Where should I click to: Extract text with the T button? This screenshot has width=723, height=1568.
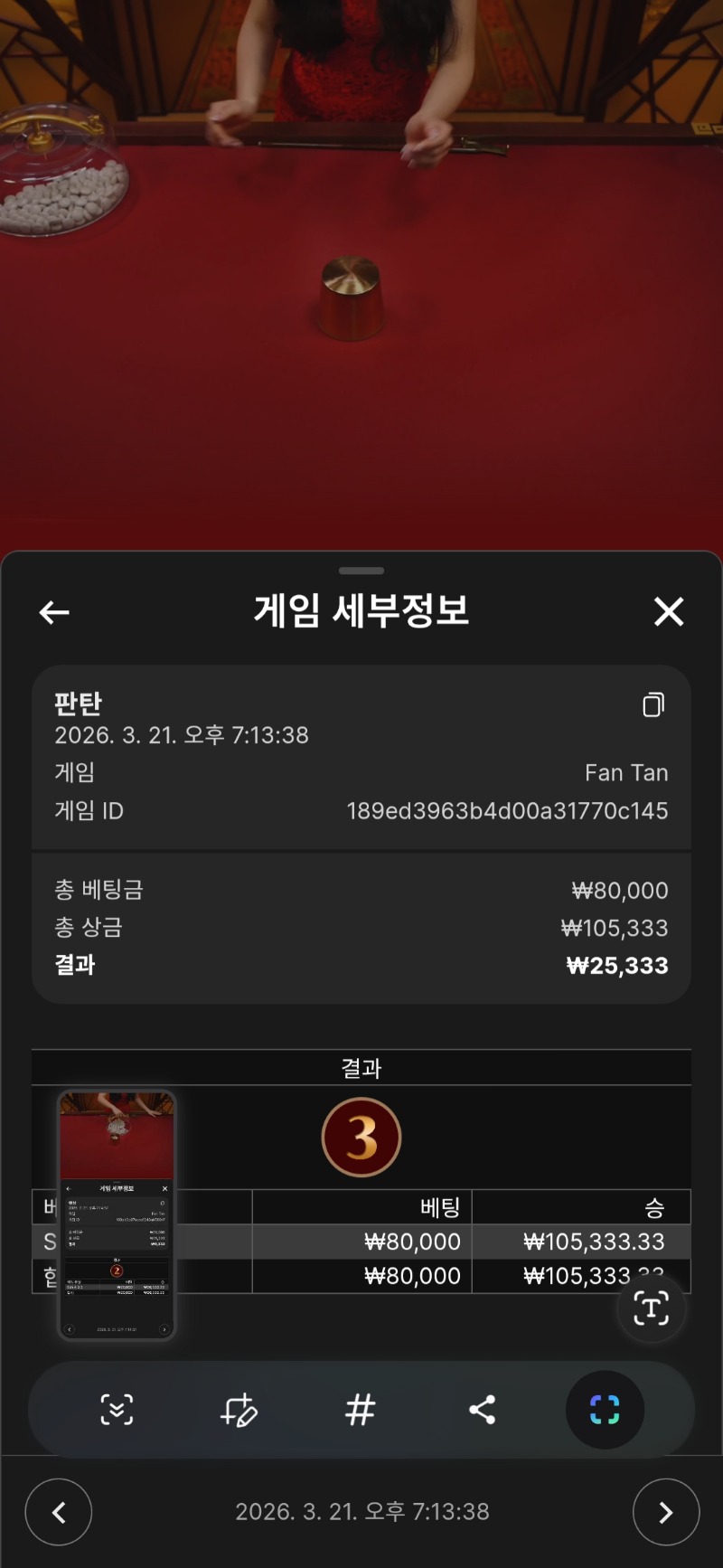pyautogui.click(x=651, y=1308)
